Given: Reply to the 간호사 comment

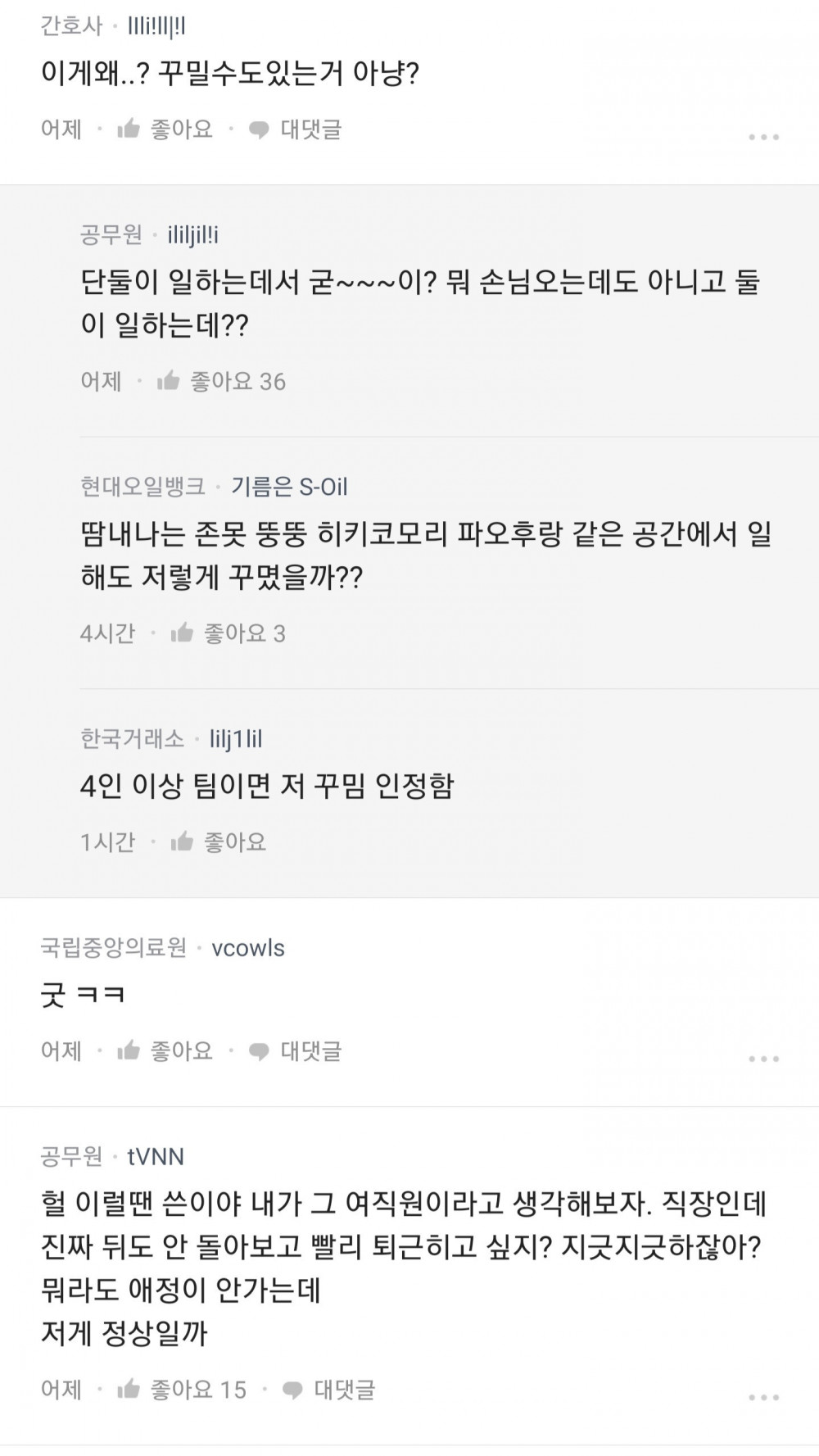Looking at the screenshot, I should [295, 129].
